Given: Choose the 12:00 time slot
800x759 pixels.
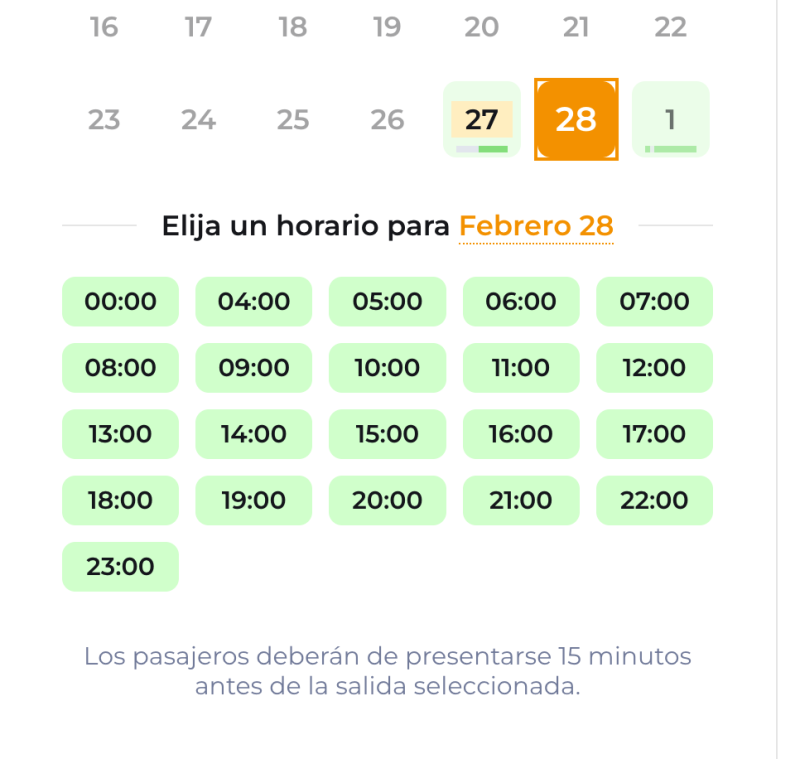Looking at the screenshot, I should (654, 368).
